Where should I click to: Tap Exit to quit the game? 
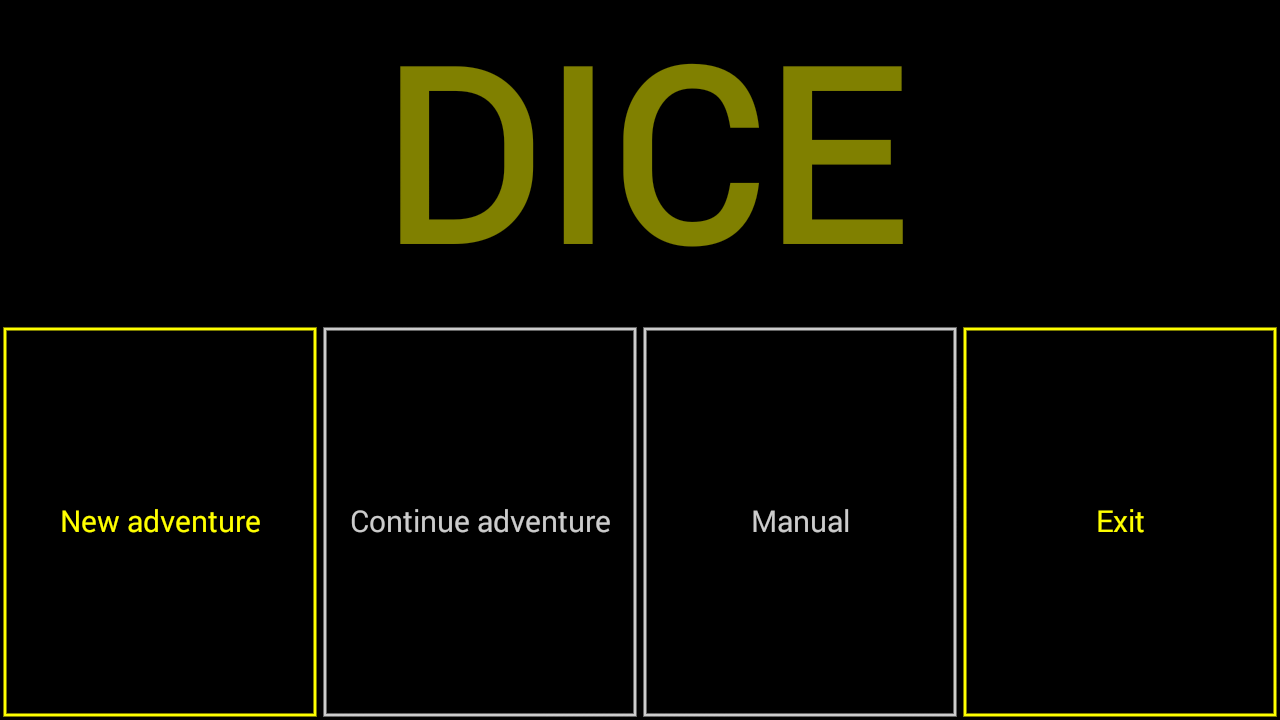(1120, 521)
